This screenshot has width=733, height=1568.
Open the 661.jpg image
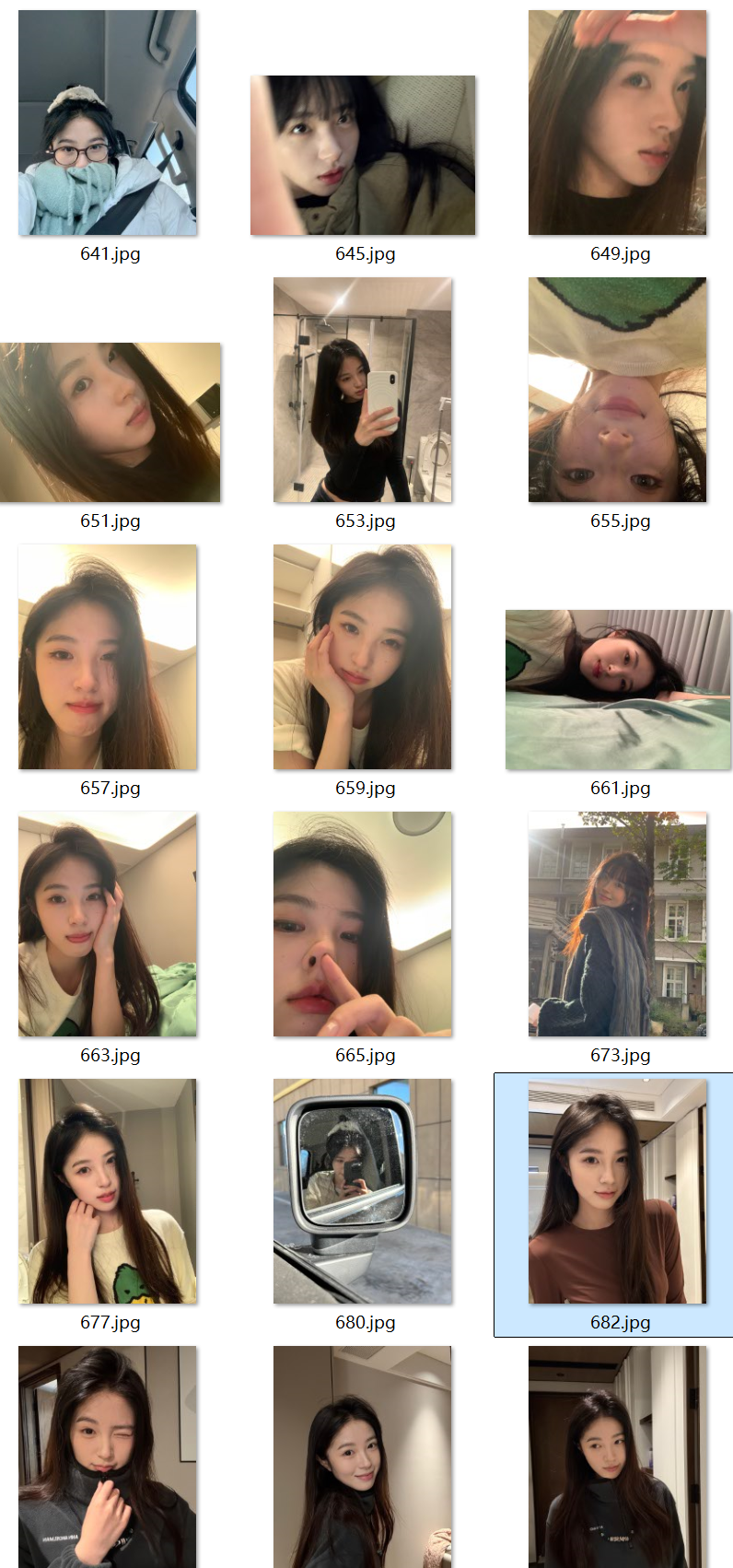tap(618, 689)
